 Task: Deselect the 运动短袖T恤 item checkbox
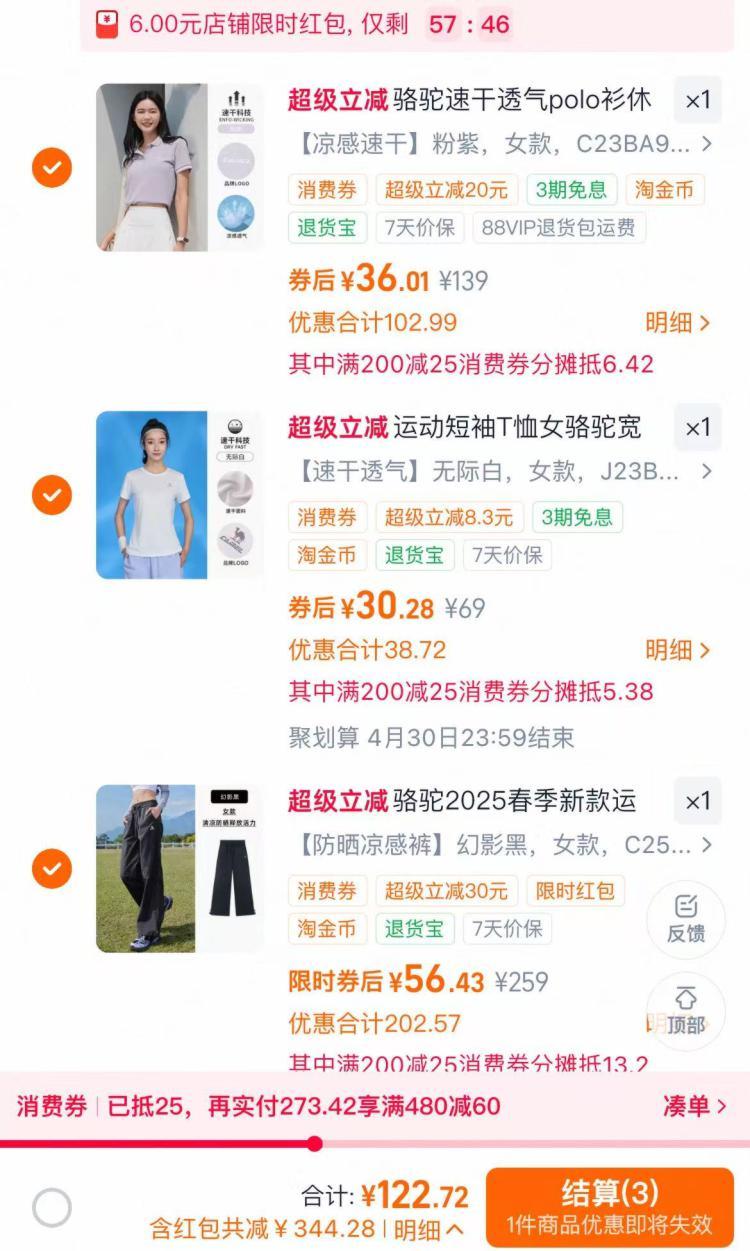[52, 494]
